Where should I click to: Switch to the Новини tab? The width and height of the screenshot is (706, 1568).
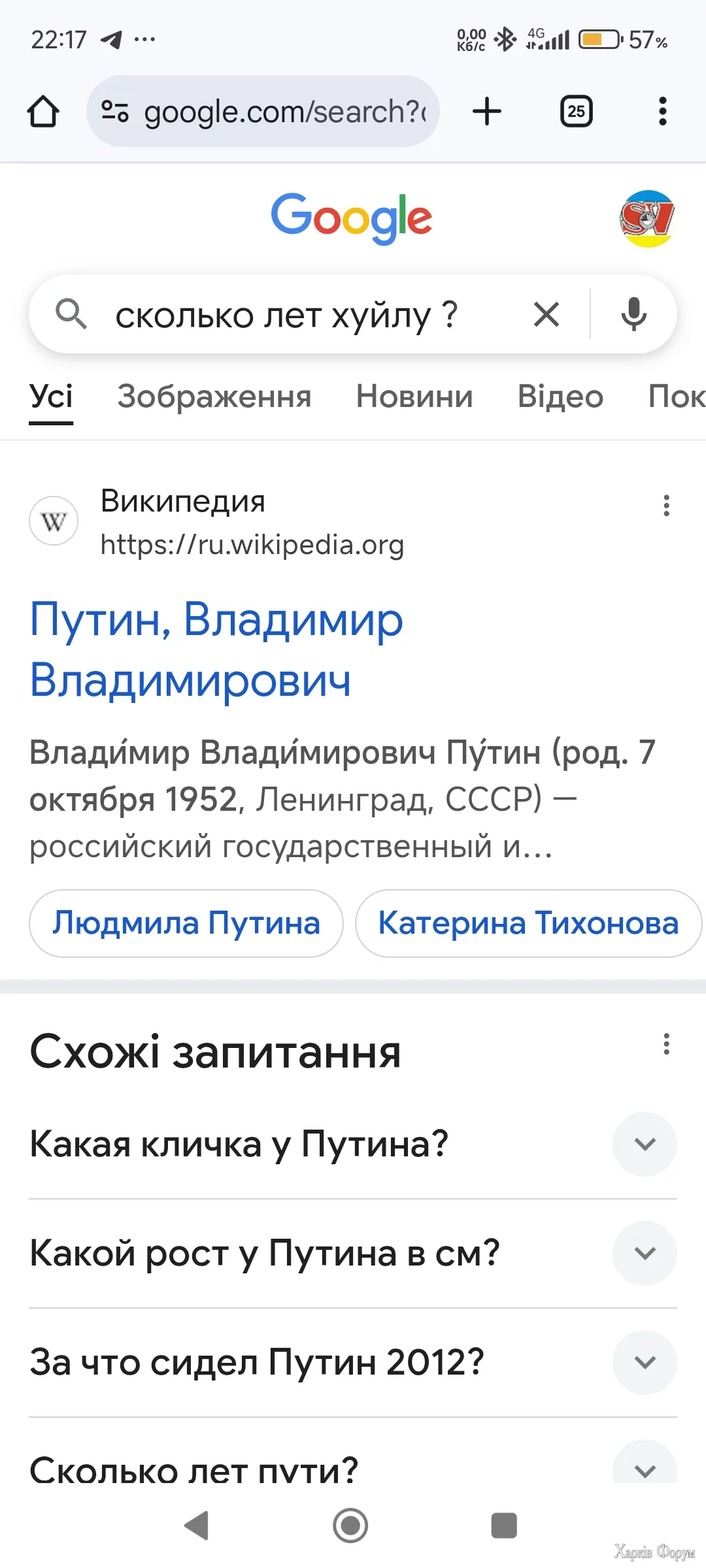(x=414, y=397)
